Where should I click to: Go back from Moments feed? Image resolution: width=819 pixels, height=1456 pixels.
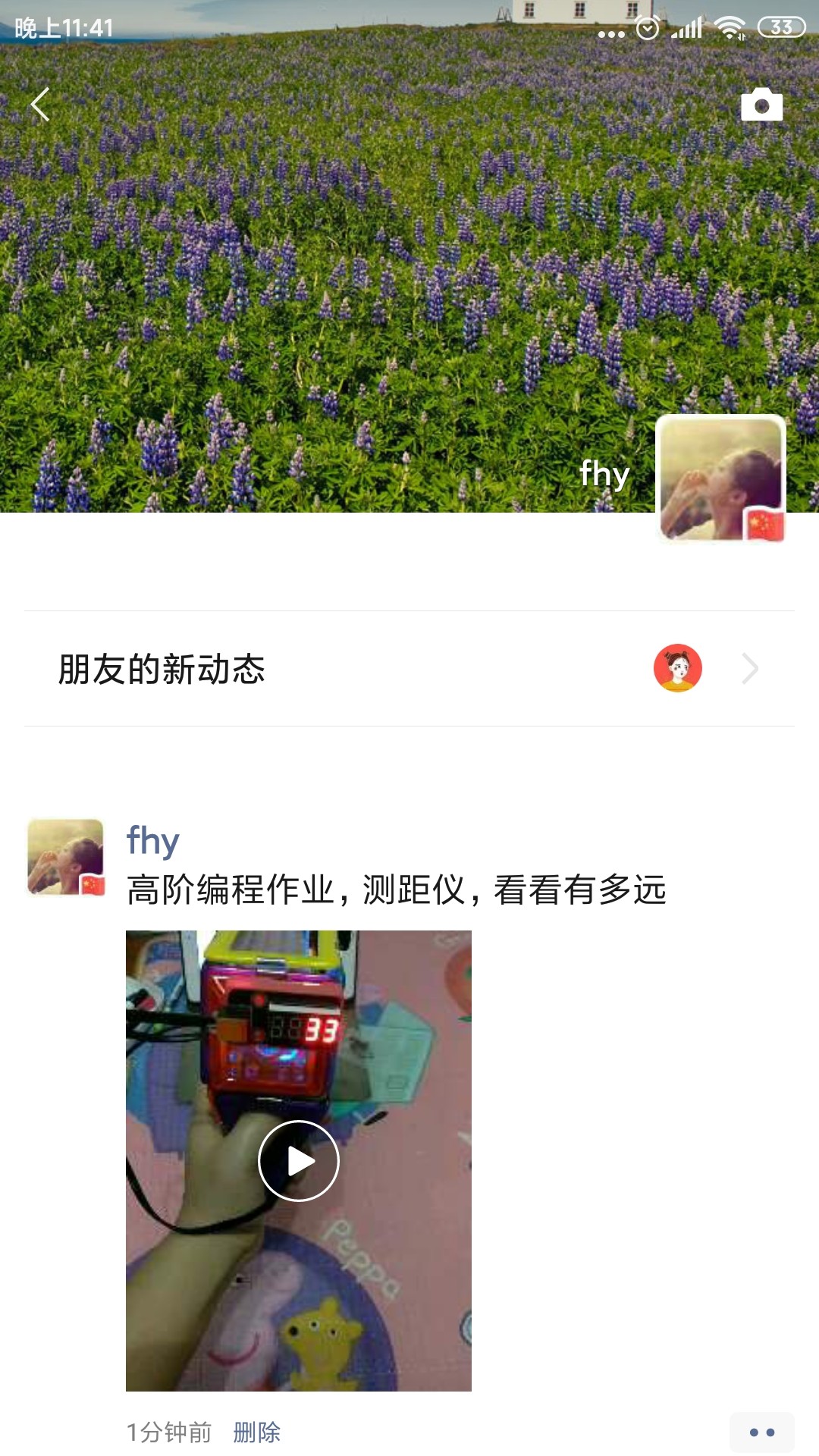[40, 105]
